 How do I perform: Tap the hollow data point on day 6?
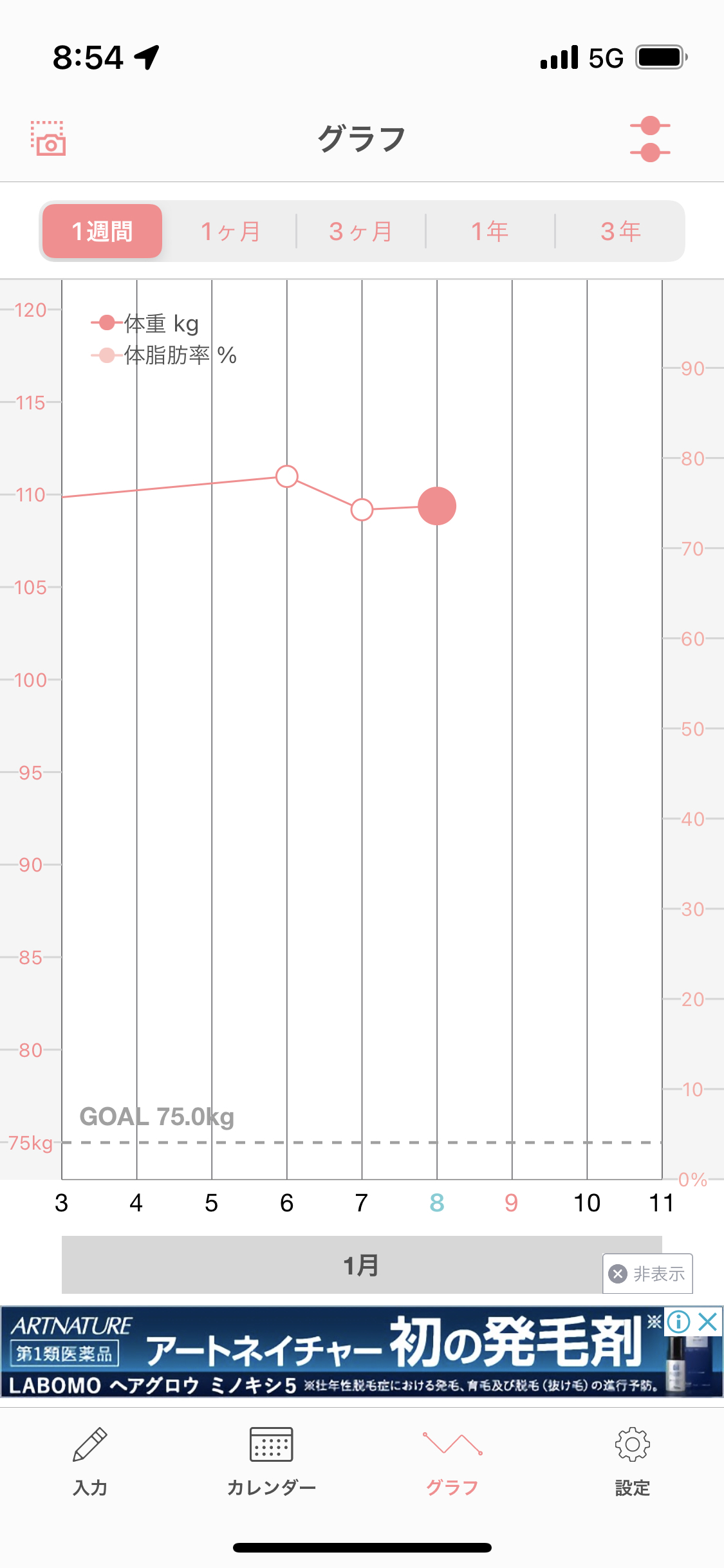click(287, 476)
